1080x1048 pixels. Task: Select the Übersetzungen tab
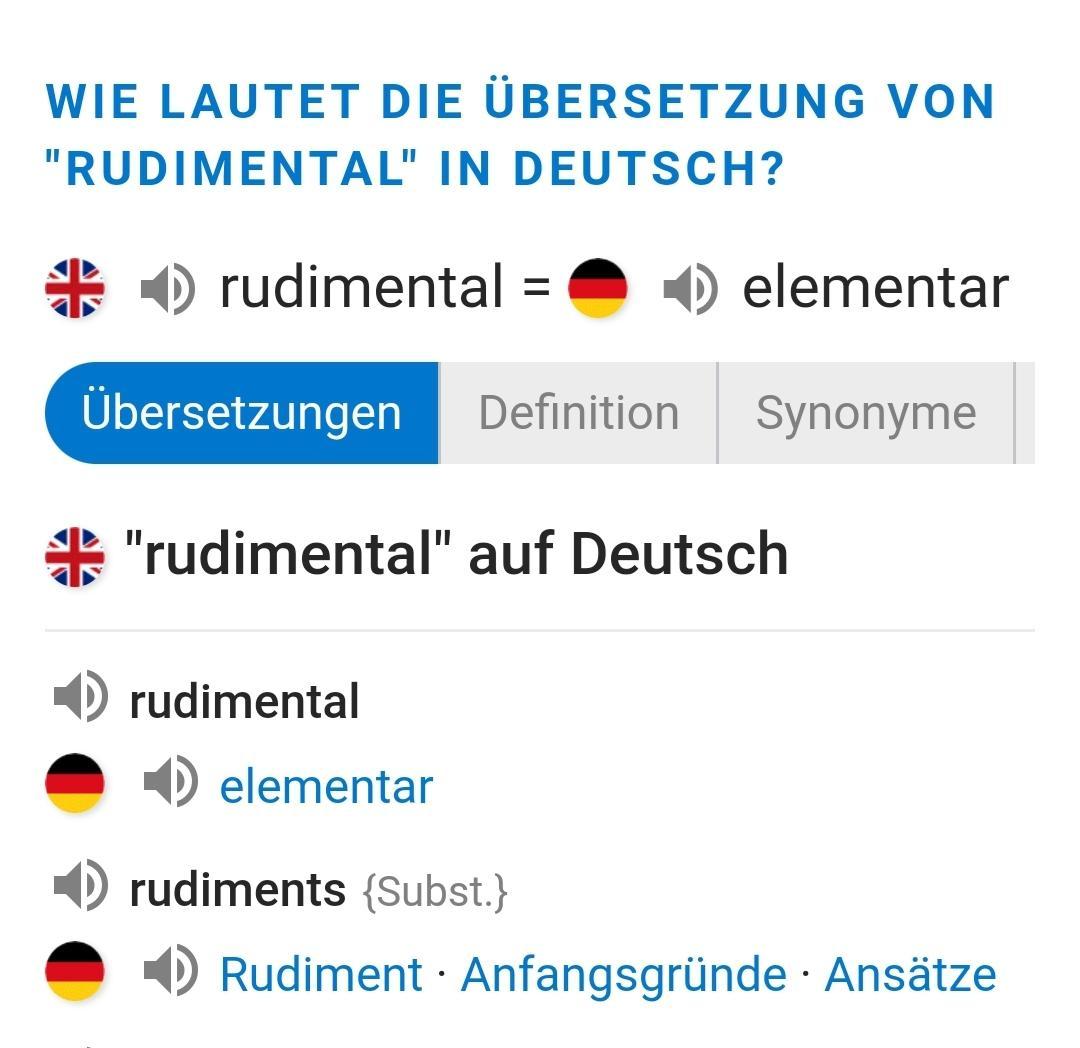[x=242, y=413]
